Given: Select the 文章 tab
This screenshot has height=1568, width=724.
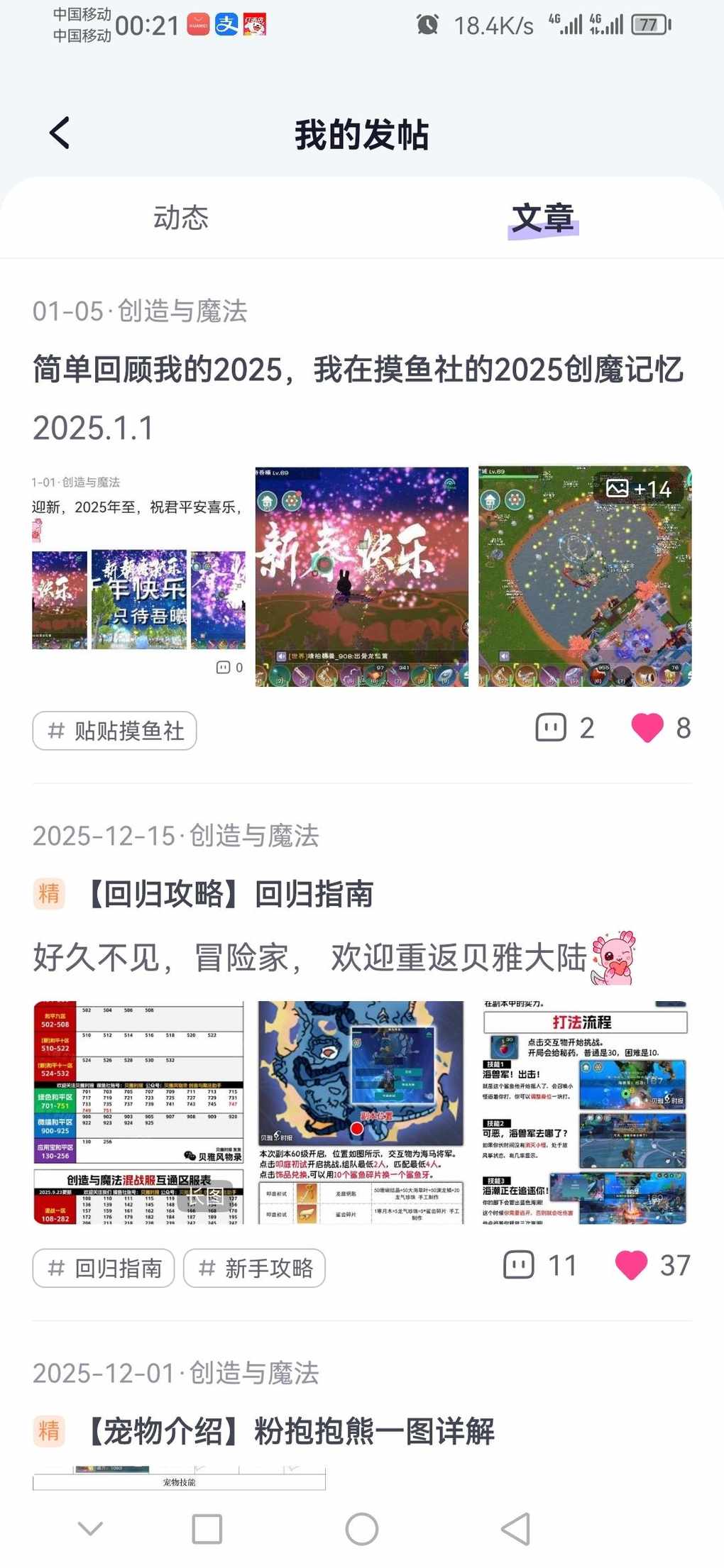Looking at the screenshot, I should pyautogui.click(x=543, y=218).
